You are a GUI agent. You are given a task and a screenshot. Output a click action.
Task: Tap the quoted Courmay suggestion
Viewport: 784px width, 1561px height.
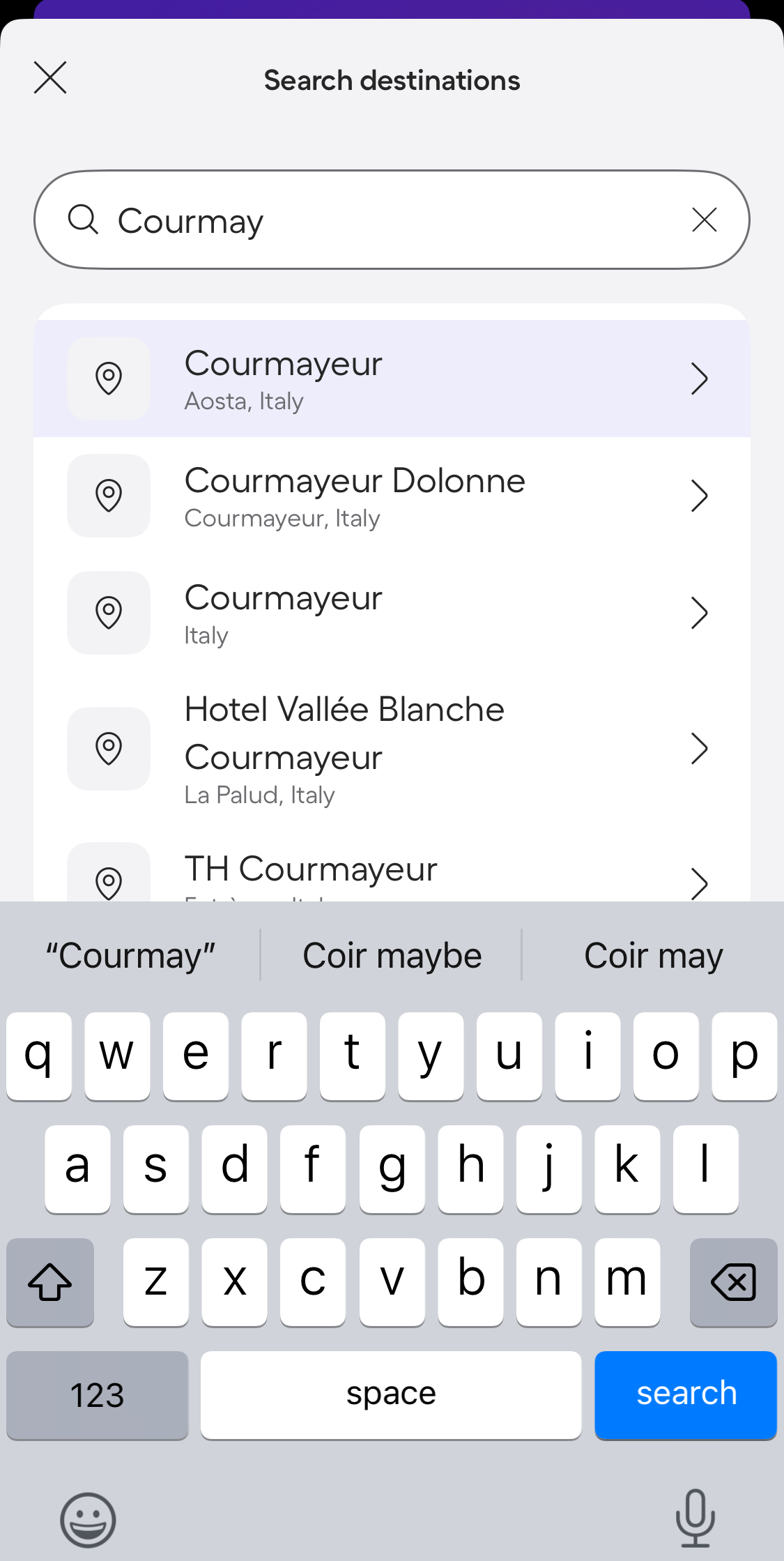click(130, 954)
